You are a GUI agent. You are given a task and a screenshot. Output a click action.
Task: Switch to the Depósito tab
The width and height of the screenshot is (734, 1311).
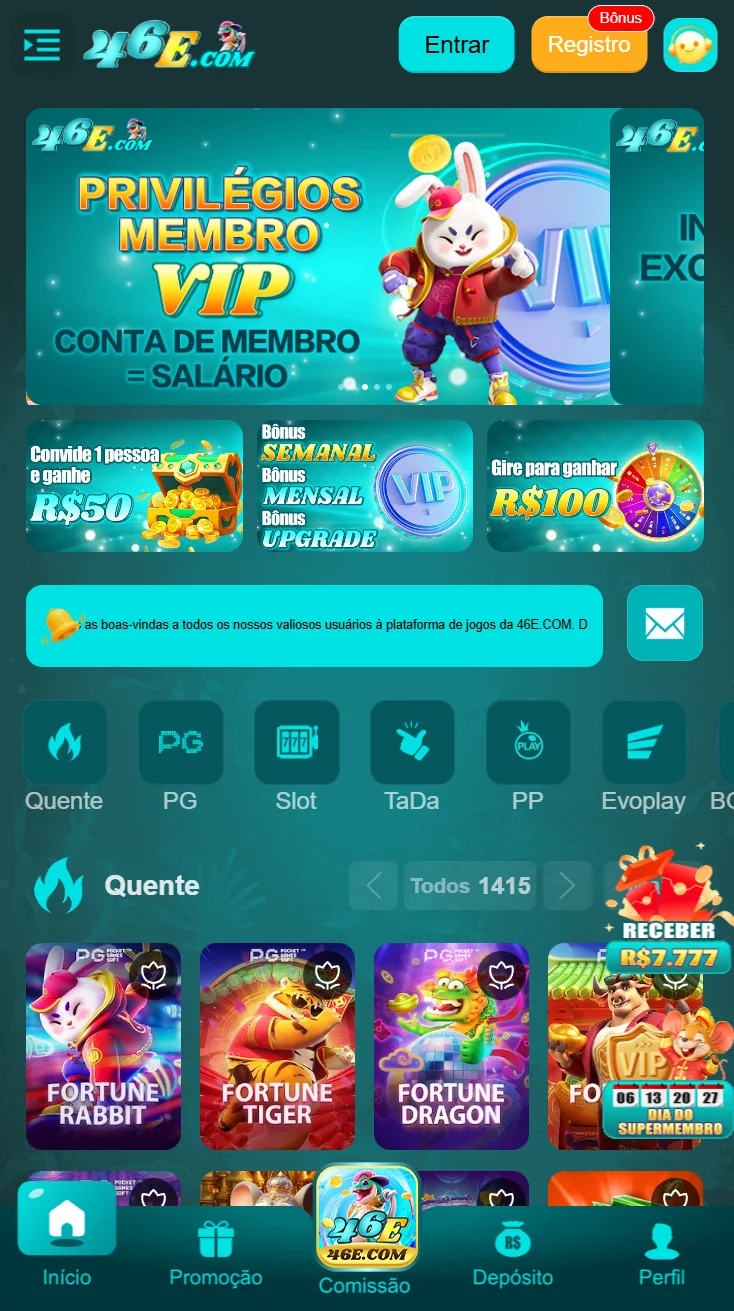point(513,1255)
